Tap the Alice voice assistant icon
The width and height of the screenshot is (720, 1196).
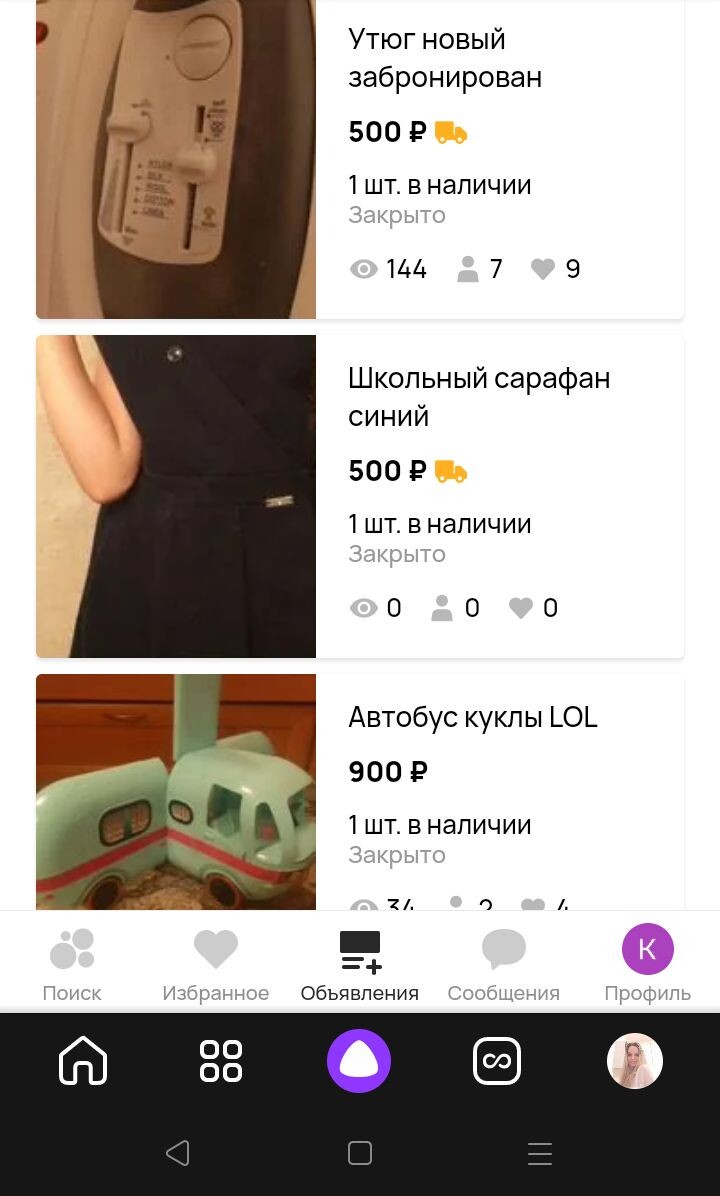click(360, 1061)
